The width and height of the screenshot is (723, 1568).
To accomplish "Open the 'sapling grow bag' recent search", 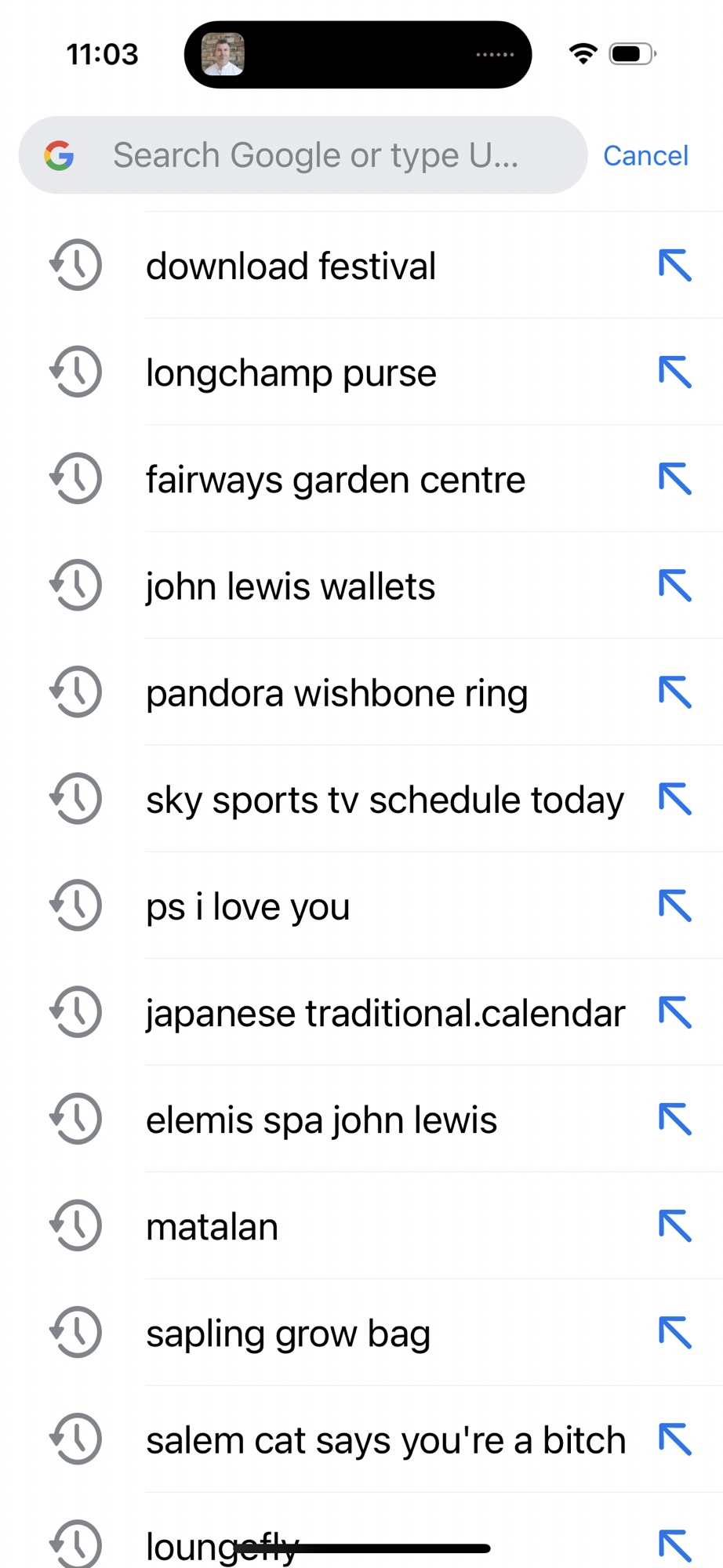I will point(288,1333).
